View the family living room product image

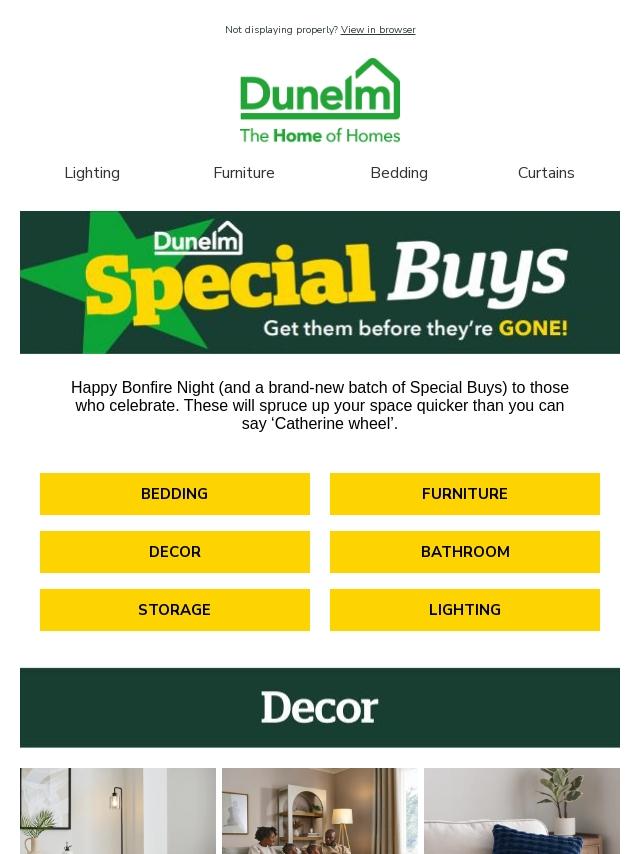(320, 811)
